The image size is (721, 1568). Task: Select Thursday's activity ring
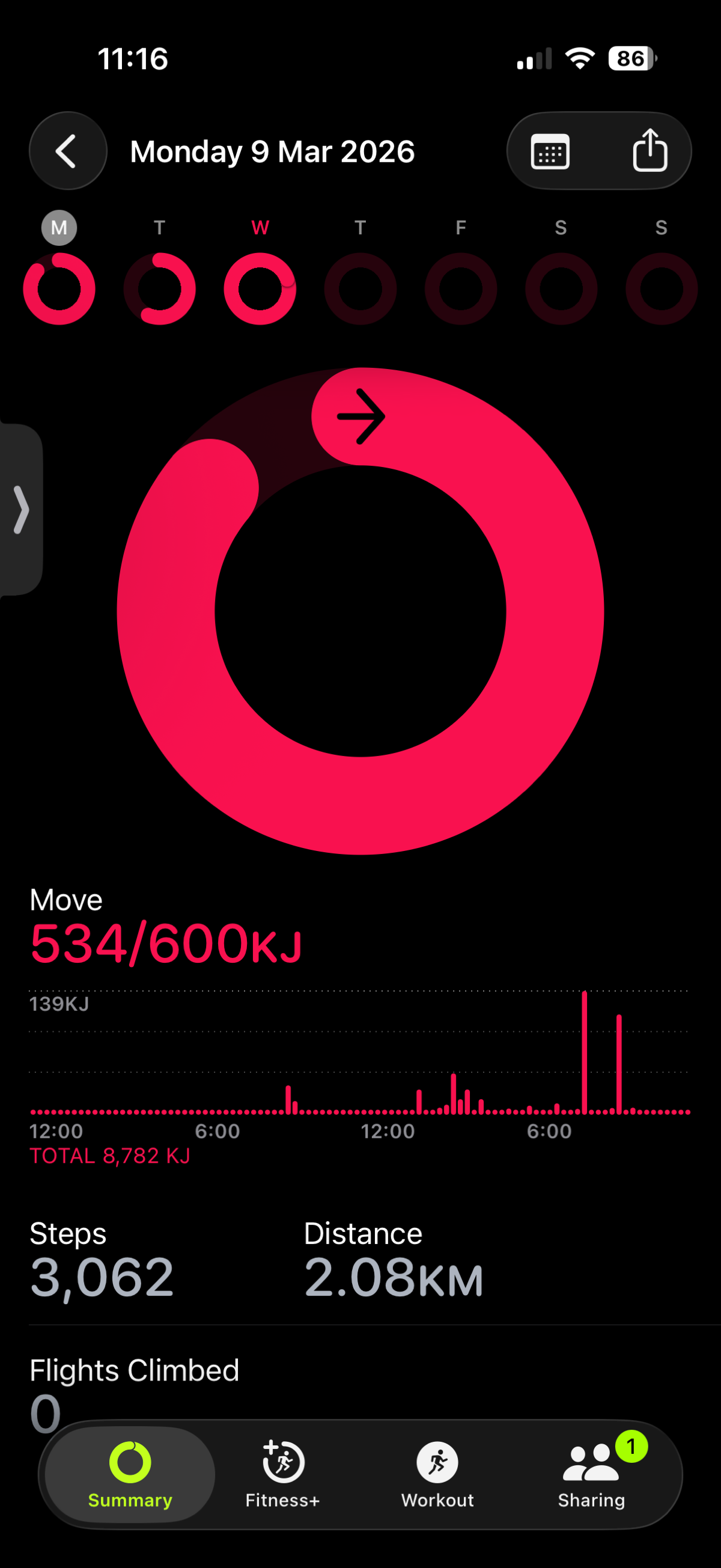360,288
